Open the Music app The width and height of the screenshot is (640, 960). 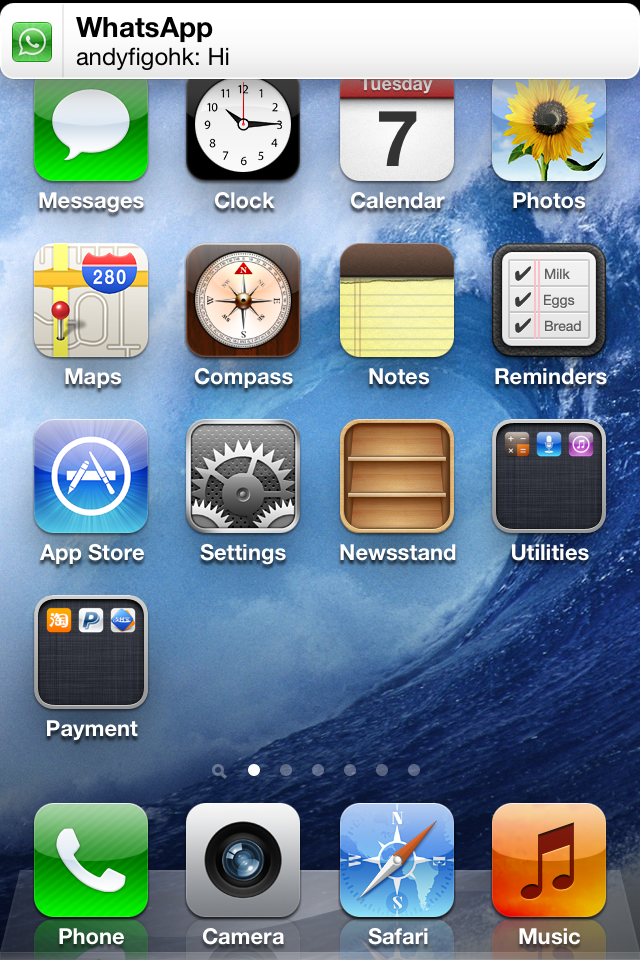(x=548, y=861)
